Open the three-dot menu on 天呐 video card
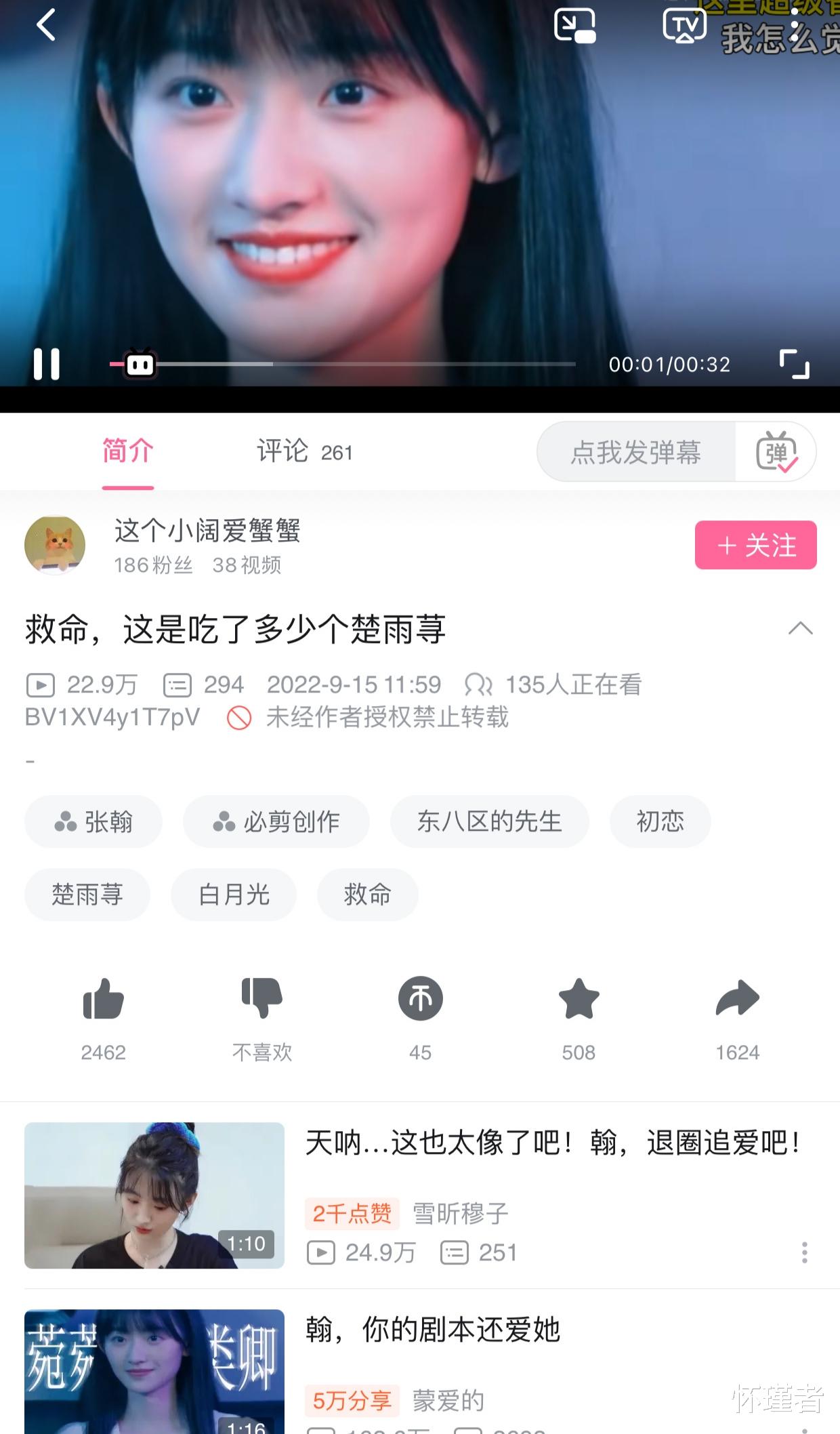 [805, 1254]
